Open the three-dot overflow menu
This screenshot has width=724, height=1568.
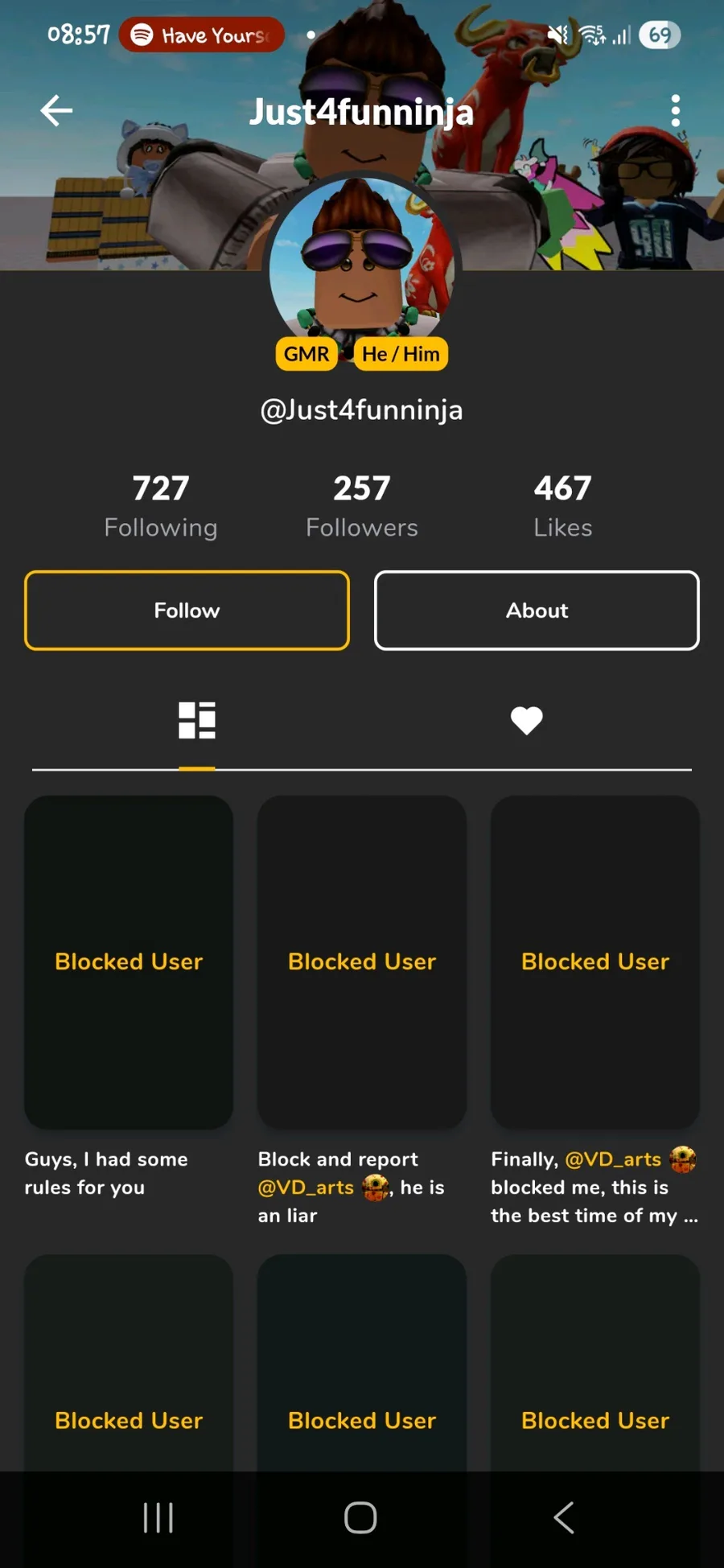point(675,111)
